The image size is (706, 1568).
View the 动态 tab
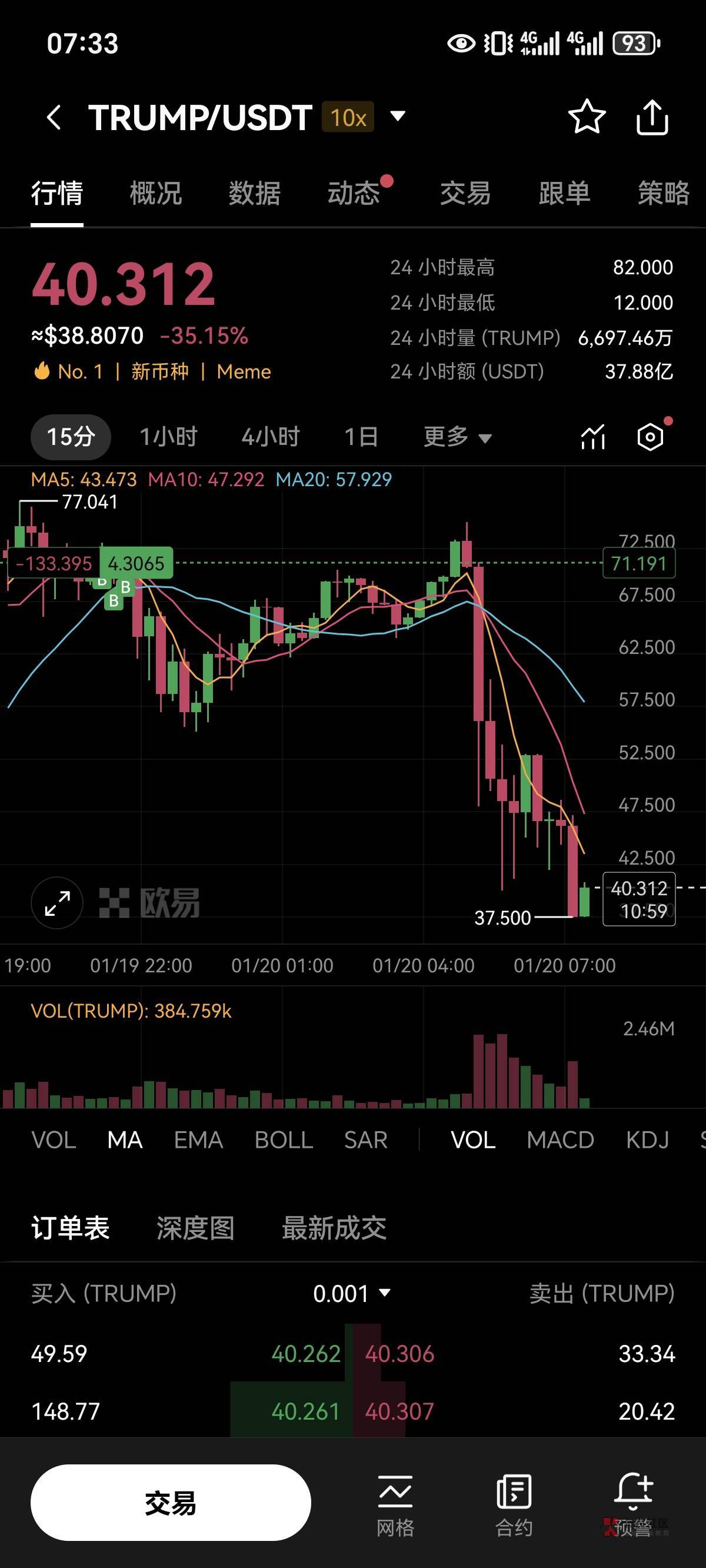[x=354, y=194]
